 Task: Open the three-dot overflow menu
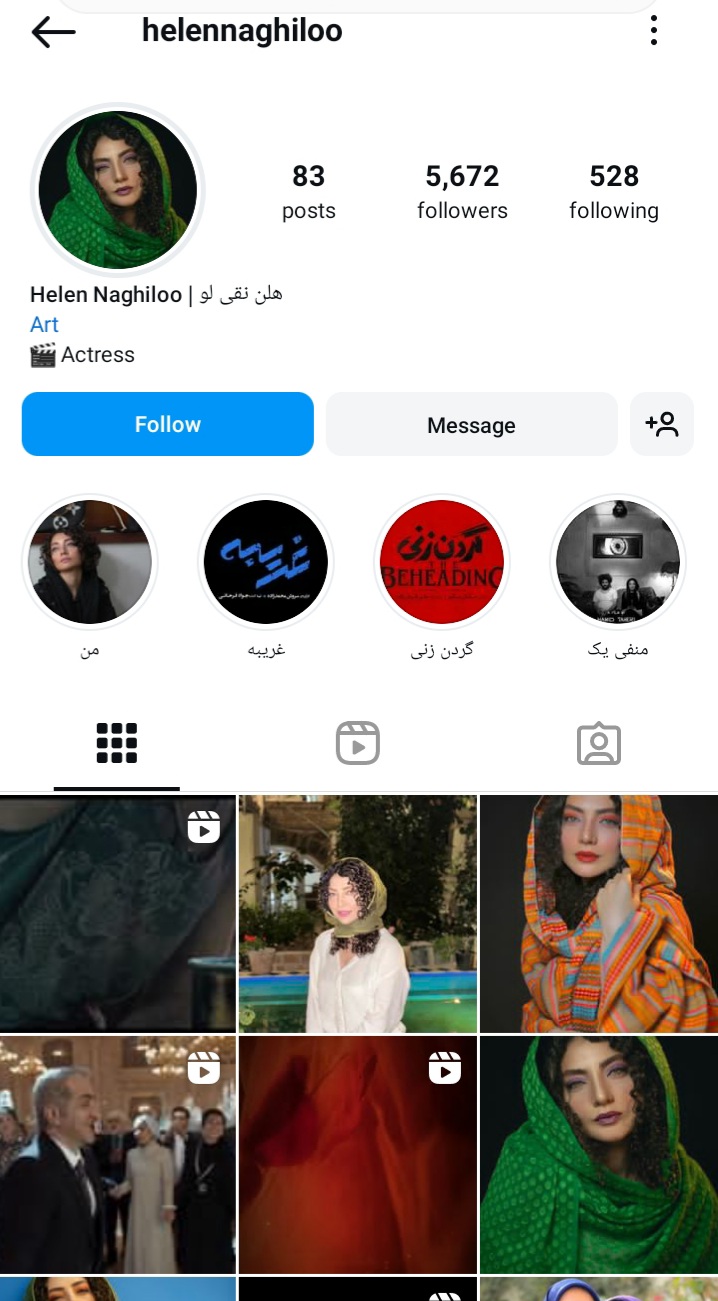(x=653, y=31)
